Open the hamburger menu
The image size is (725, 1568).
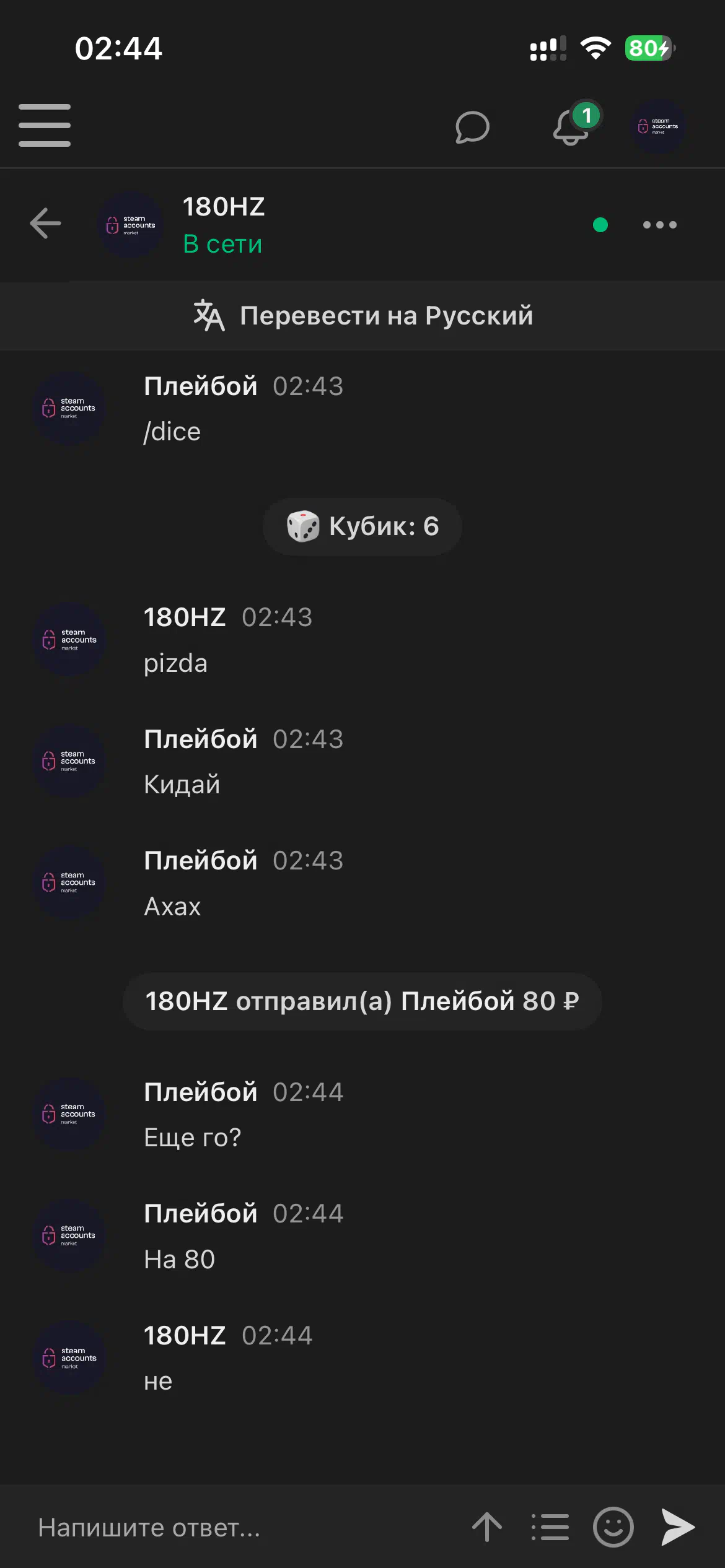(45, 125)
